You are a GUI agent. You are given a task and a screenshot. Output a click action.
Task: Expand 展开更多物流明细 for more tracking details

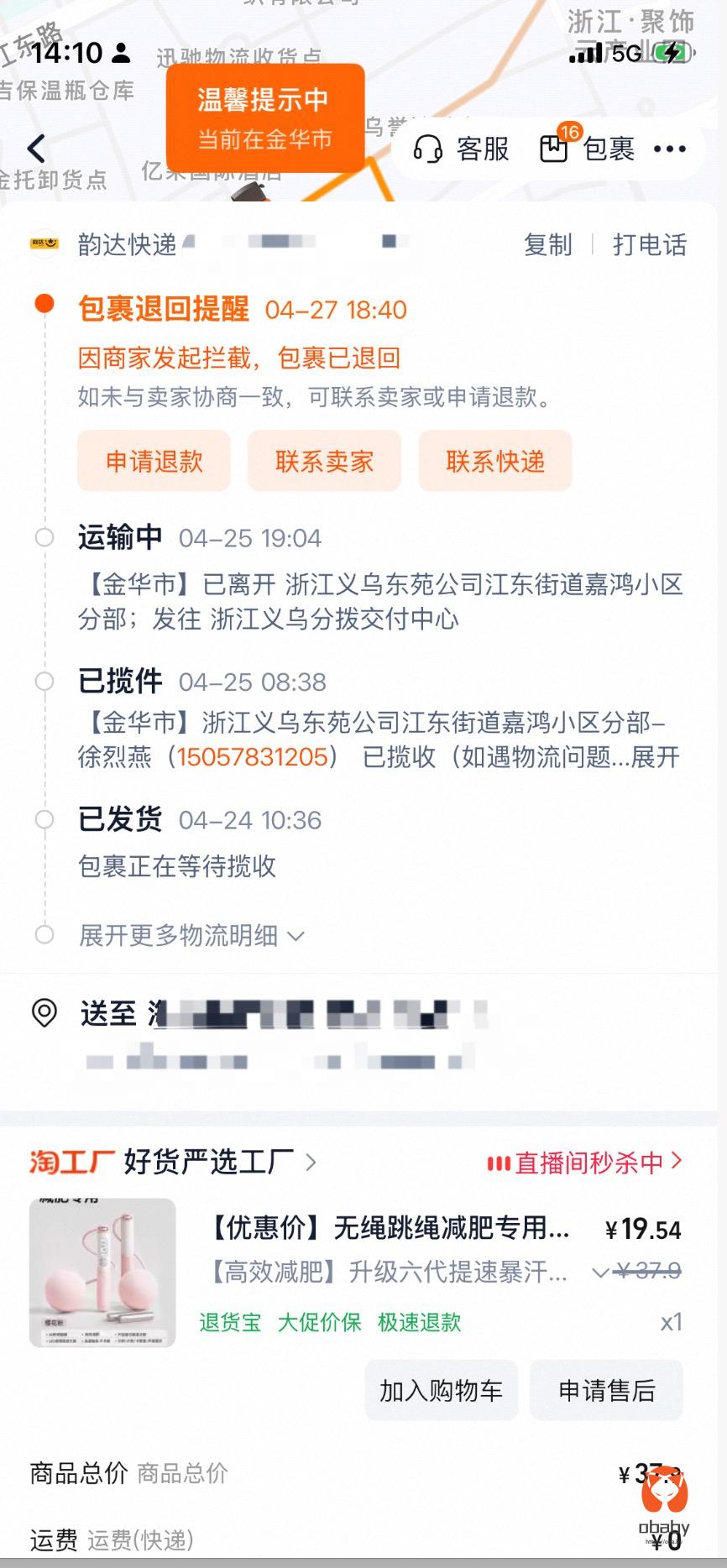click(x=191, y=935)
